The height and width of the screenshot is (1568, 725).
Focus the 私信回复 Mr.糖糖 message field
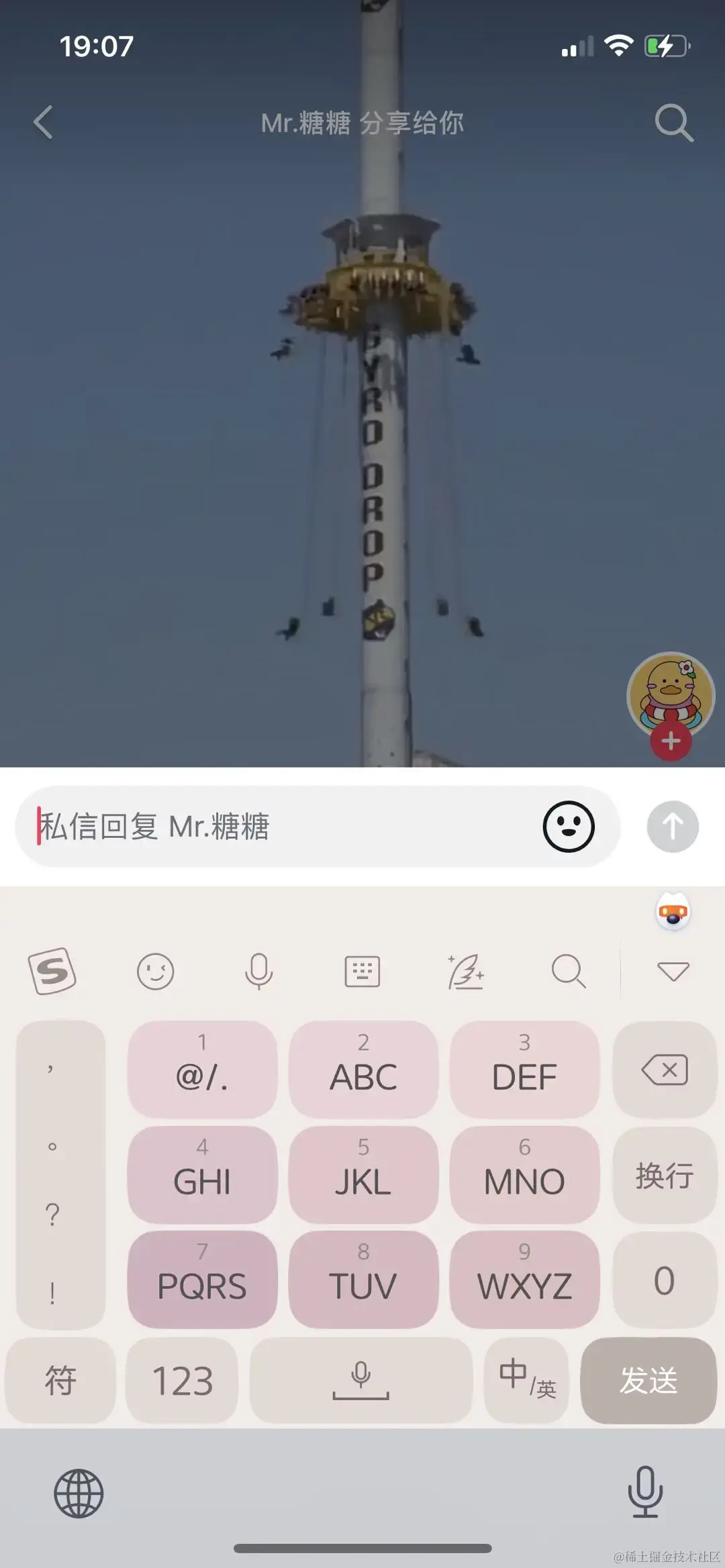click(282, 826)
